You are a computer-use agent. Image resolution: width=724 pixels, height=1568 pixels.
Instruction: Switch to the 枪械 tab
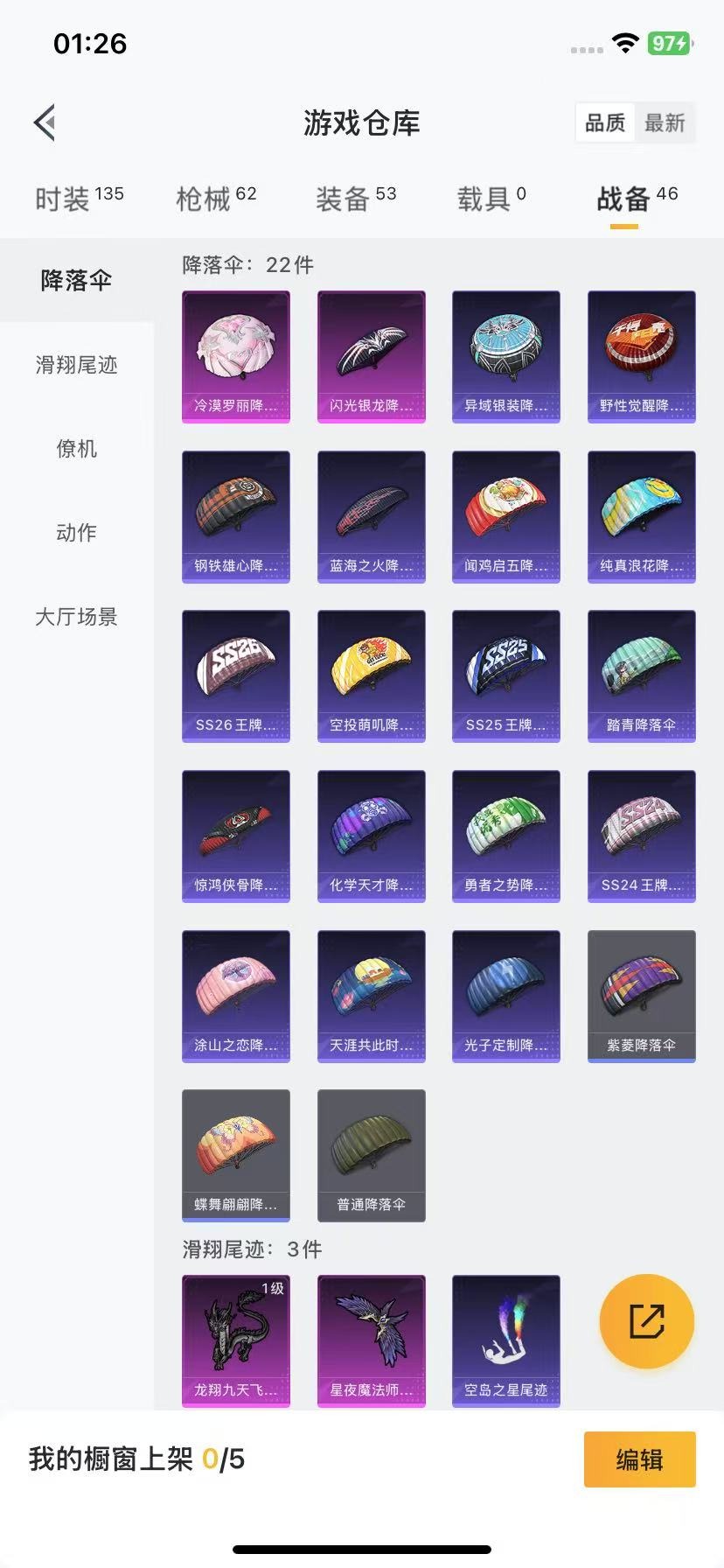coord(216,199)
